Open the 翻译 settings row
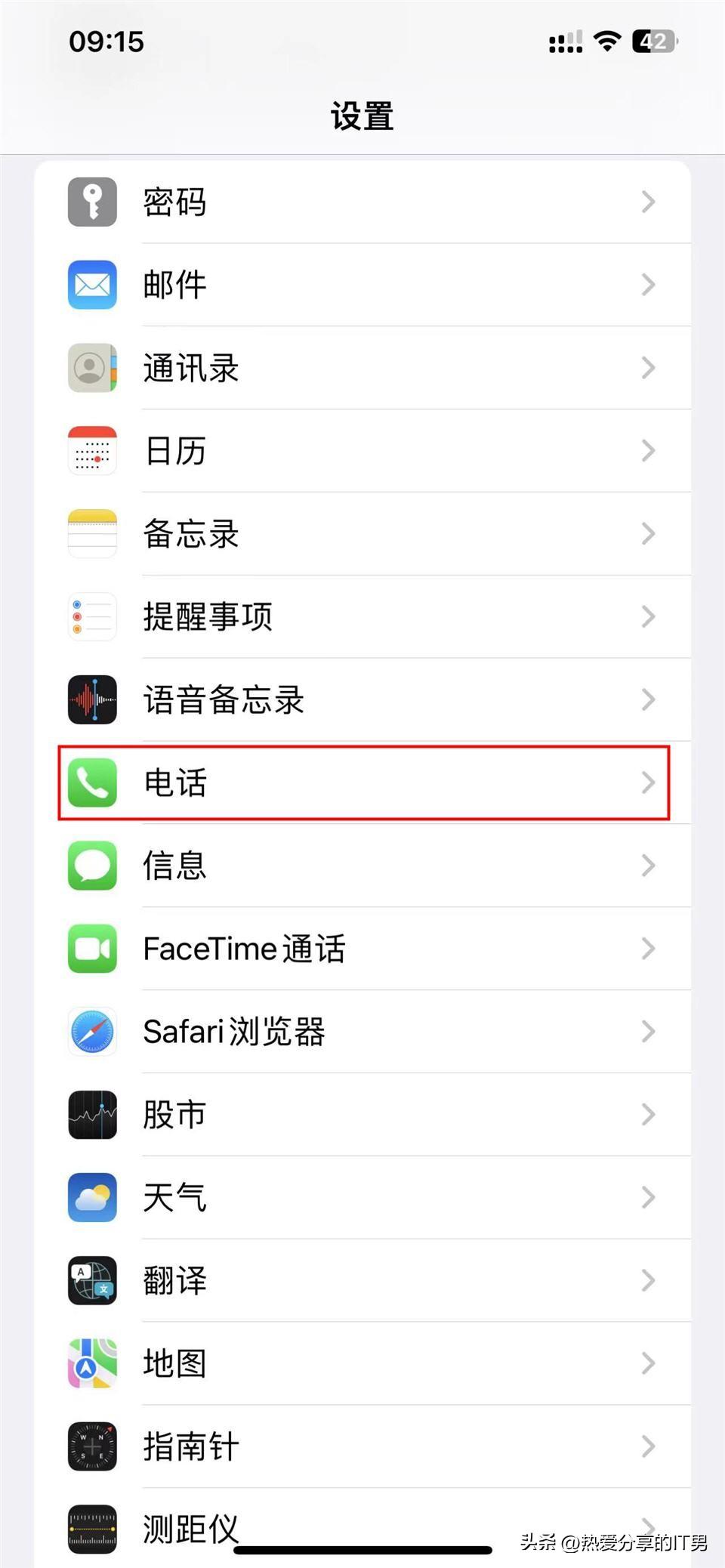The width and height of the screenshot is (725, 1568). [x=362, y=1280]
